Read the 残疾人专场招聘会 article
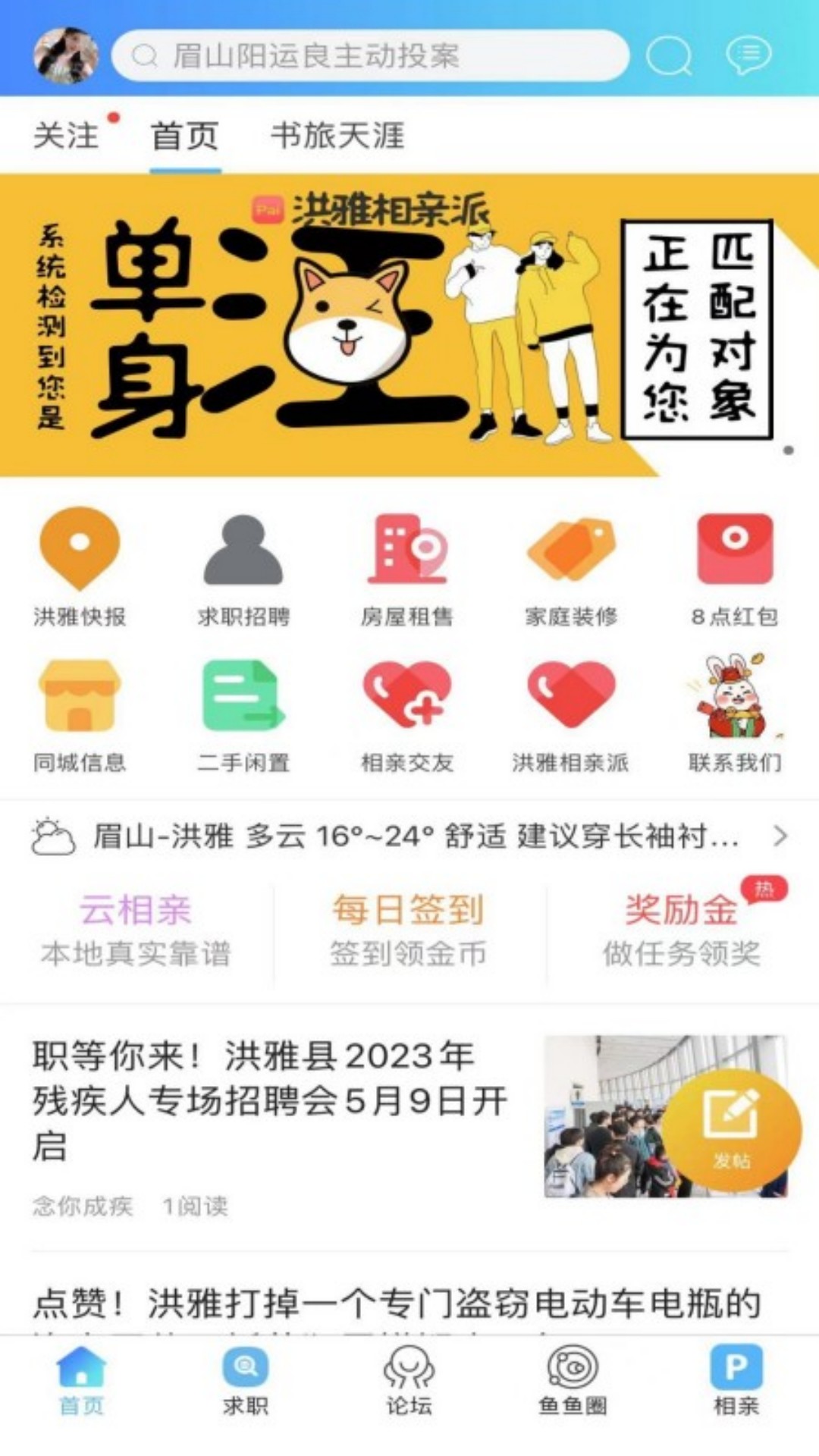This screenshot has height=1456, width=819. tap(269, 1100)
